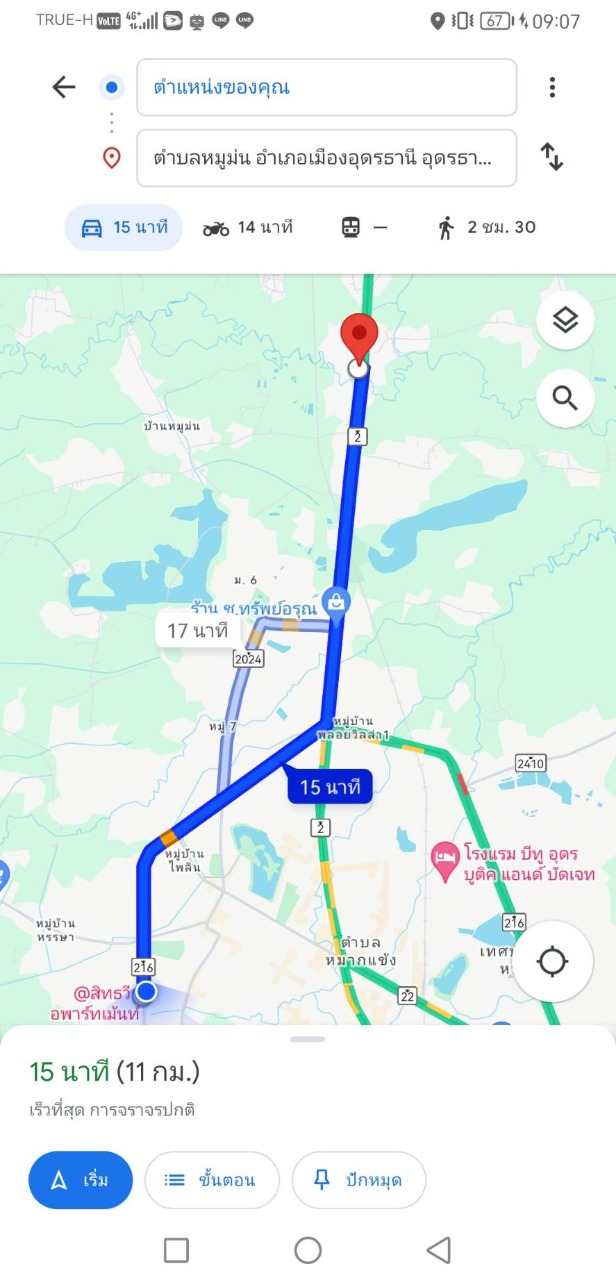Select the car tab showing 15 นาที
The image size is (616, 1280).
(124, 227)
